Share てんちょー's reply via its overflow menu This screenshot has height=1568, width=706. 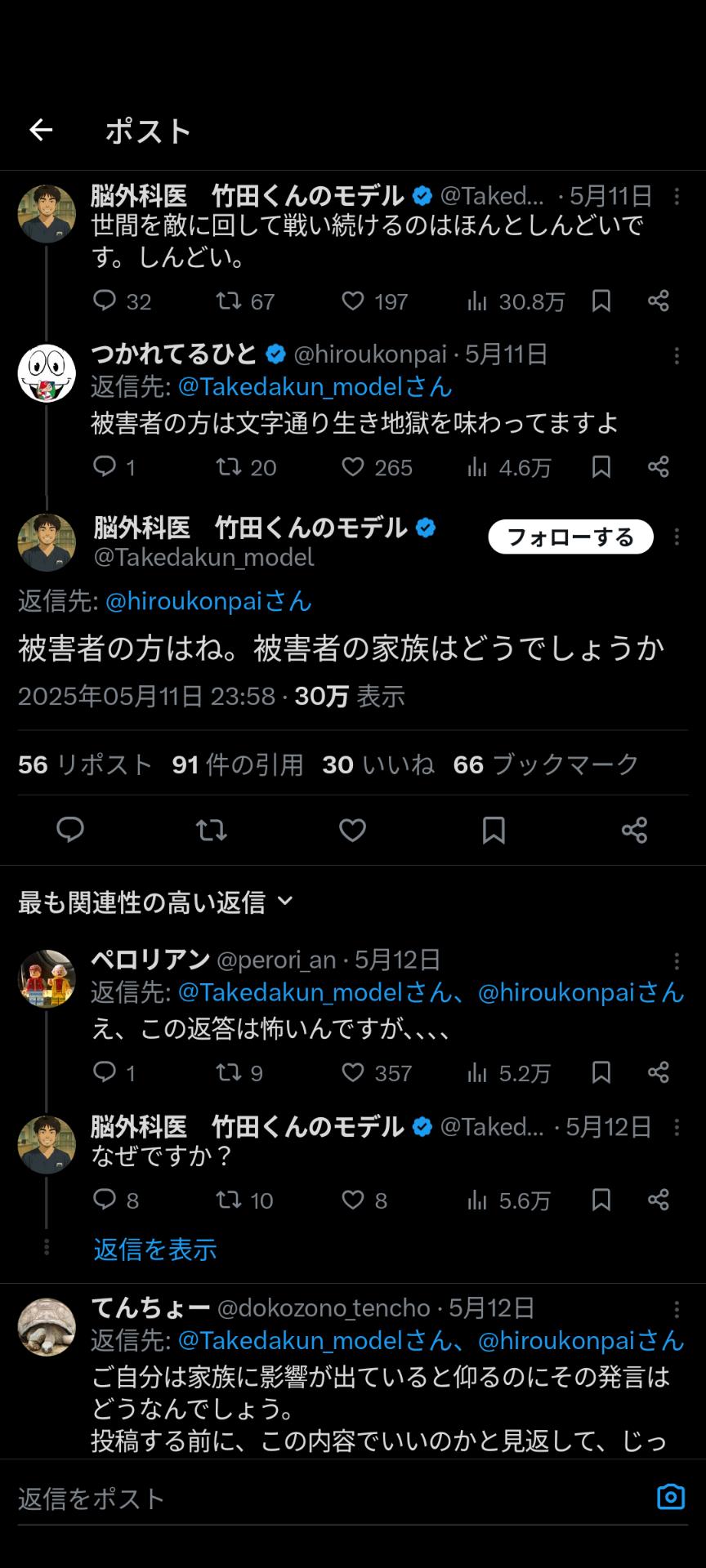point(677,1309)
